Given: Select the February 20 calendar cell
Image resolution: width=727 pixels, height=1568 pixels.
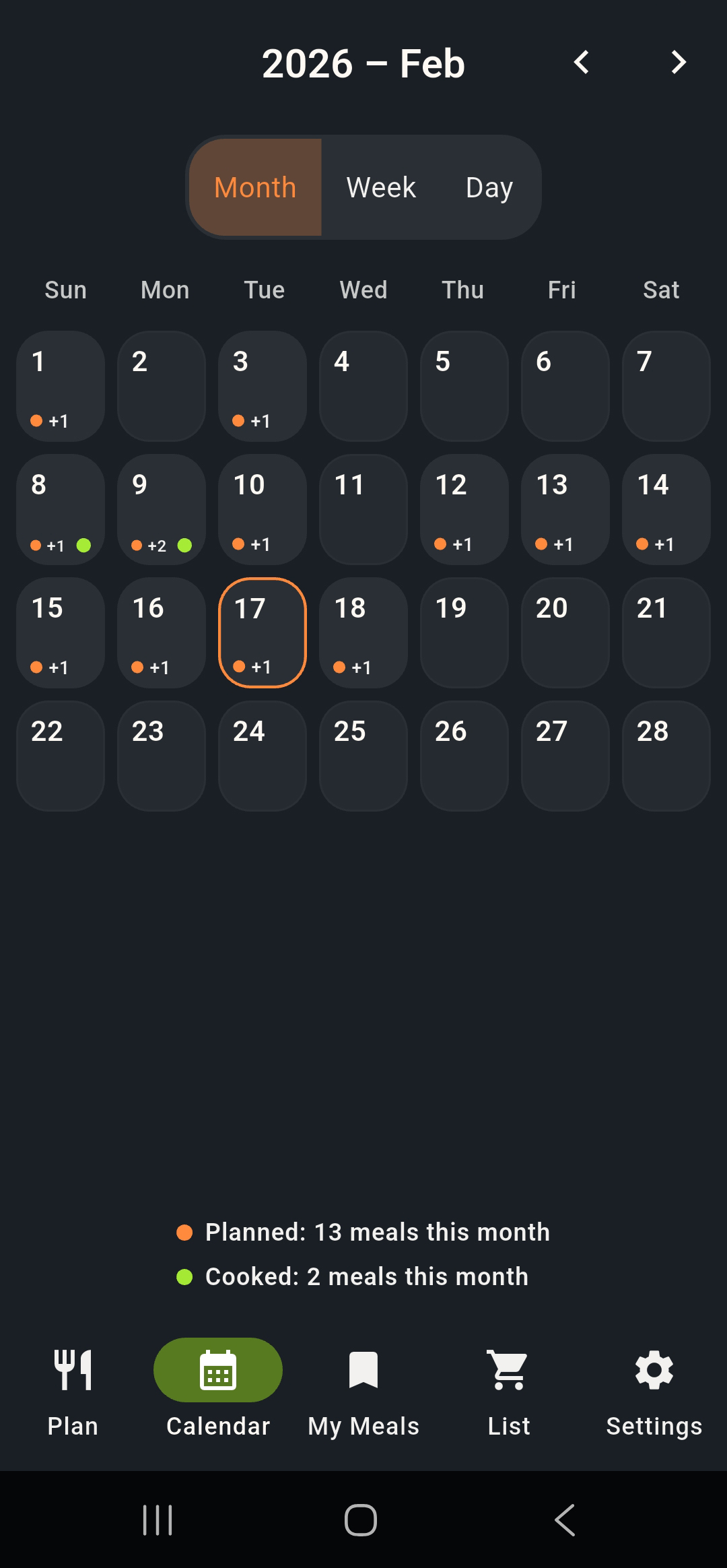Looking at the screenshot, I should click(565, 633).
